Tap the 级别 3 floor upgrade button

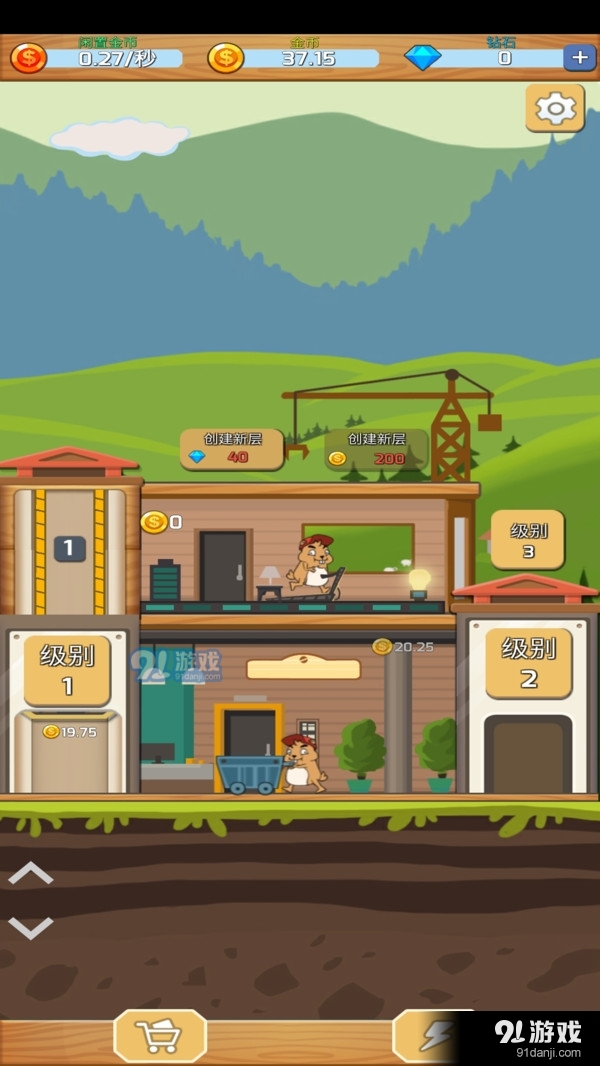(x=527, y=540)
